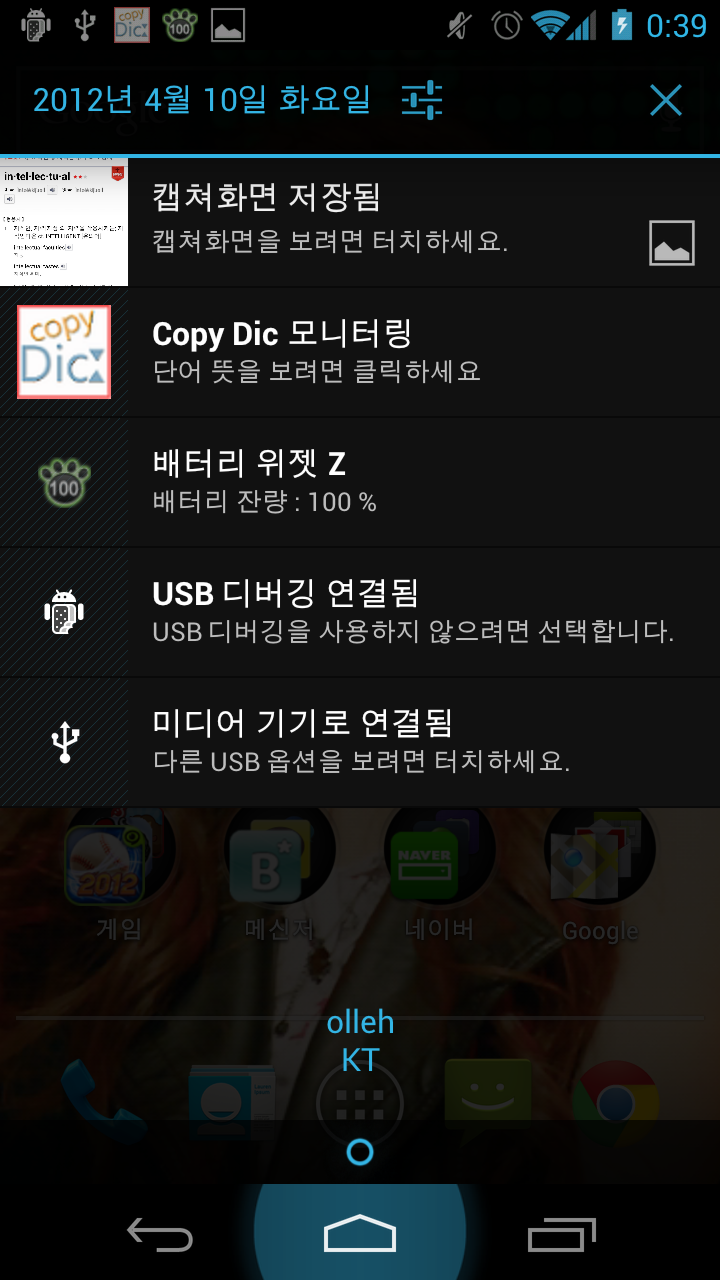Open quick settings from the sliders icon

click(x=421, y=100)
